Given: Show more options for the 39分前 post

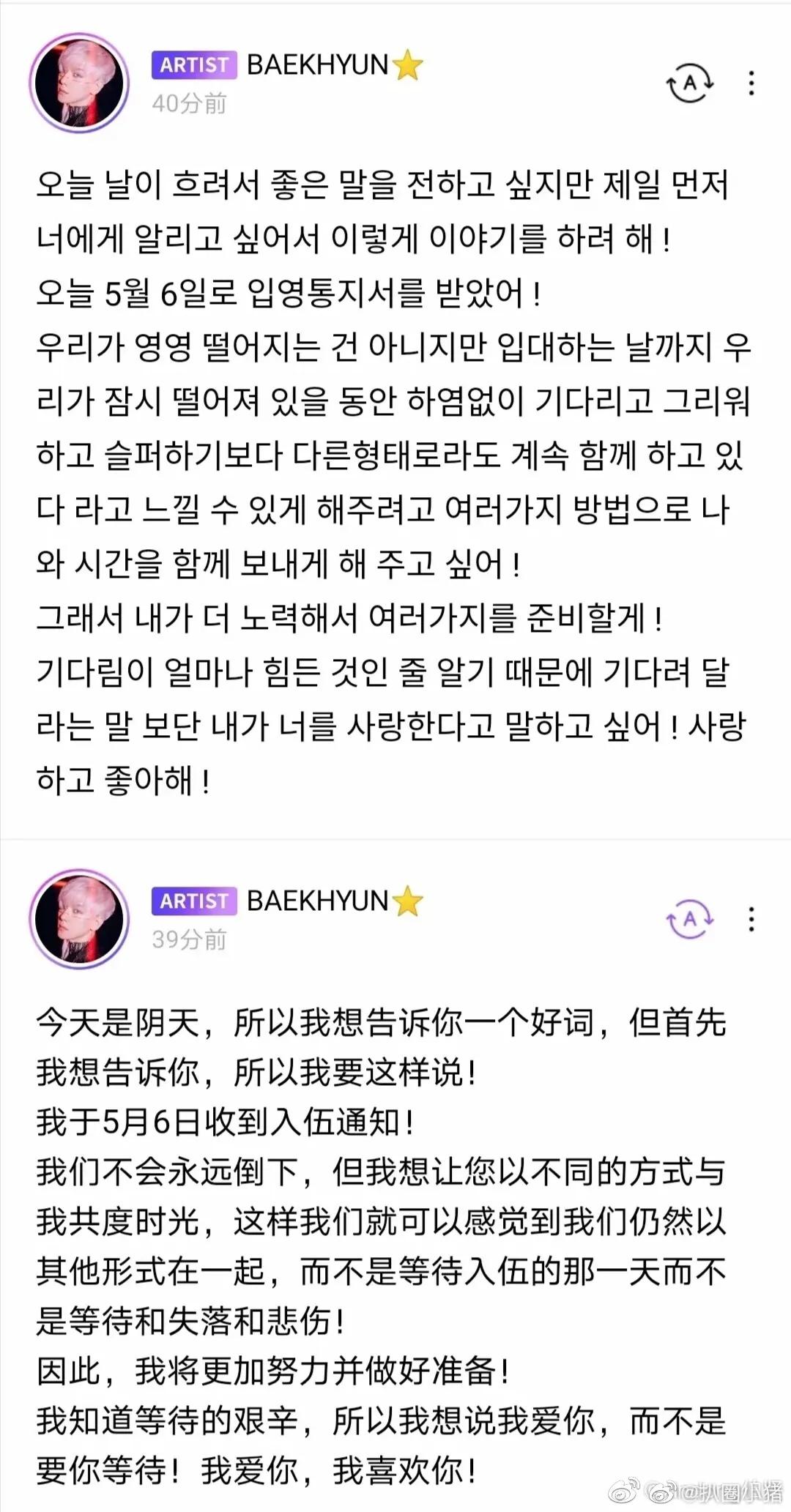Looking at the screenshot, I should click(x=751, y=920).
